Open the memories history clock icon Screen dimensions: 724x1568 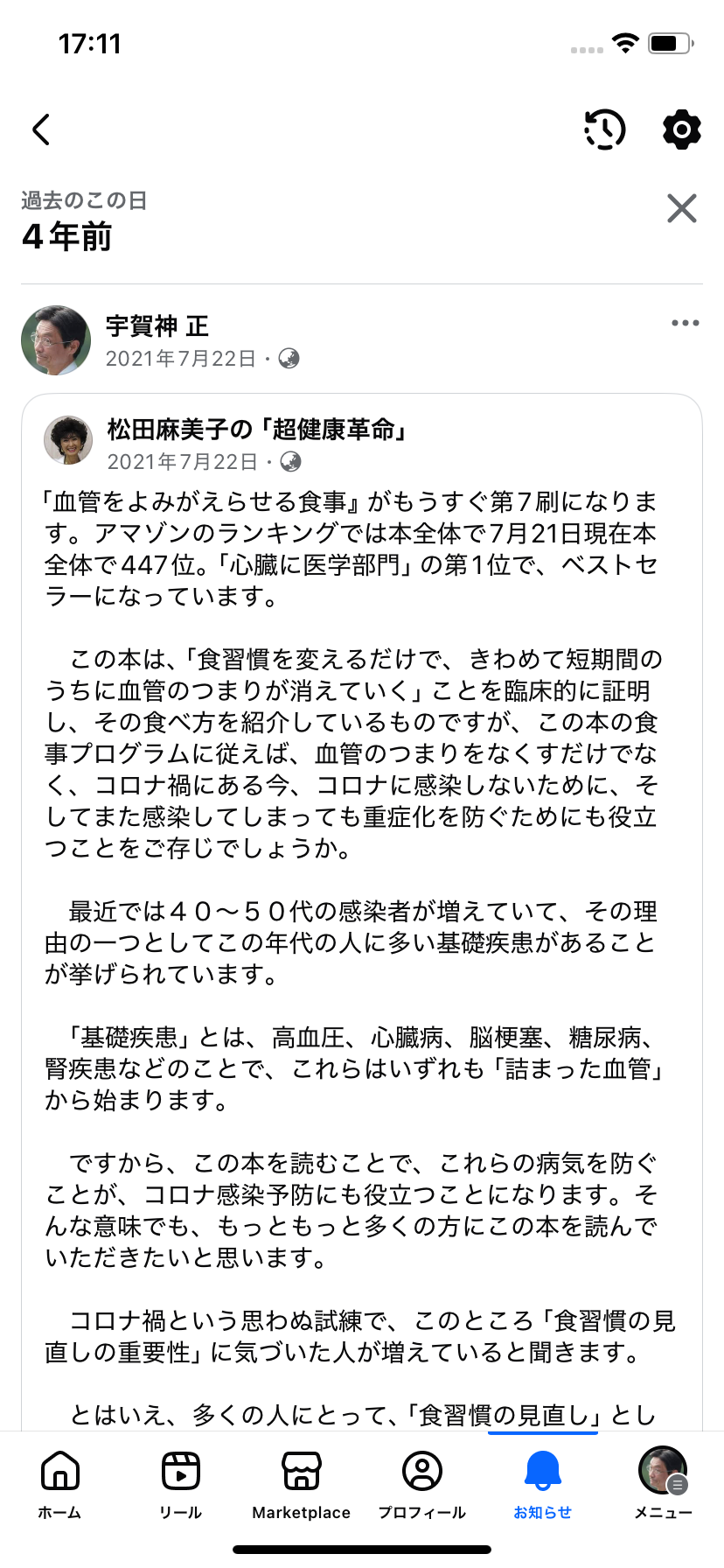pos(604,129)
